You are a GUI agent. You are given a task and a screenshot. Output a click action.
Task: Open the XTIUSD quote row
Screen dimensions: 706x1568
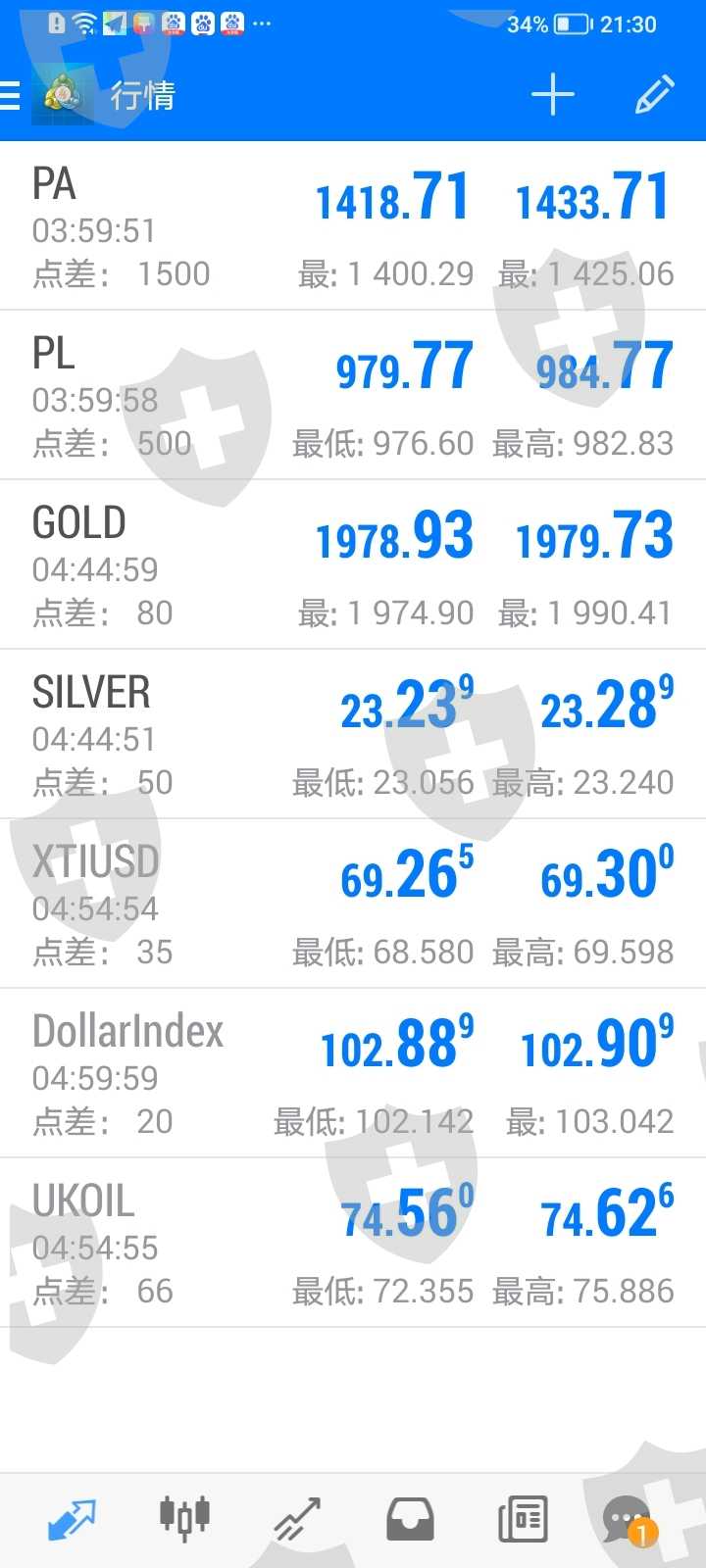point(353,904)
